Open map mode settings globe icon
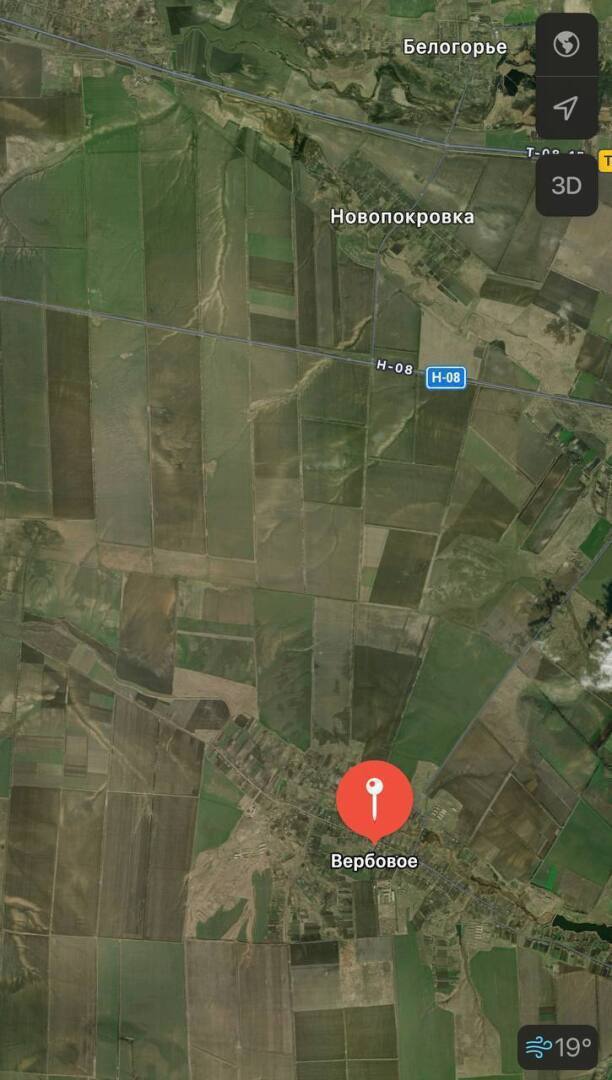Screen dimensions: 612x1080 567,44
